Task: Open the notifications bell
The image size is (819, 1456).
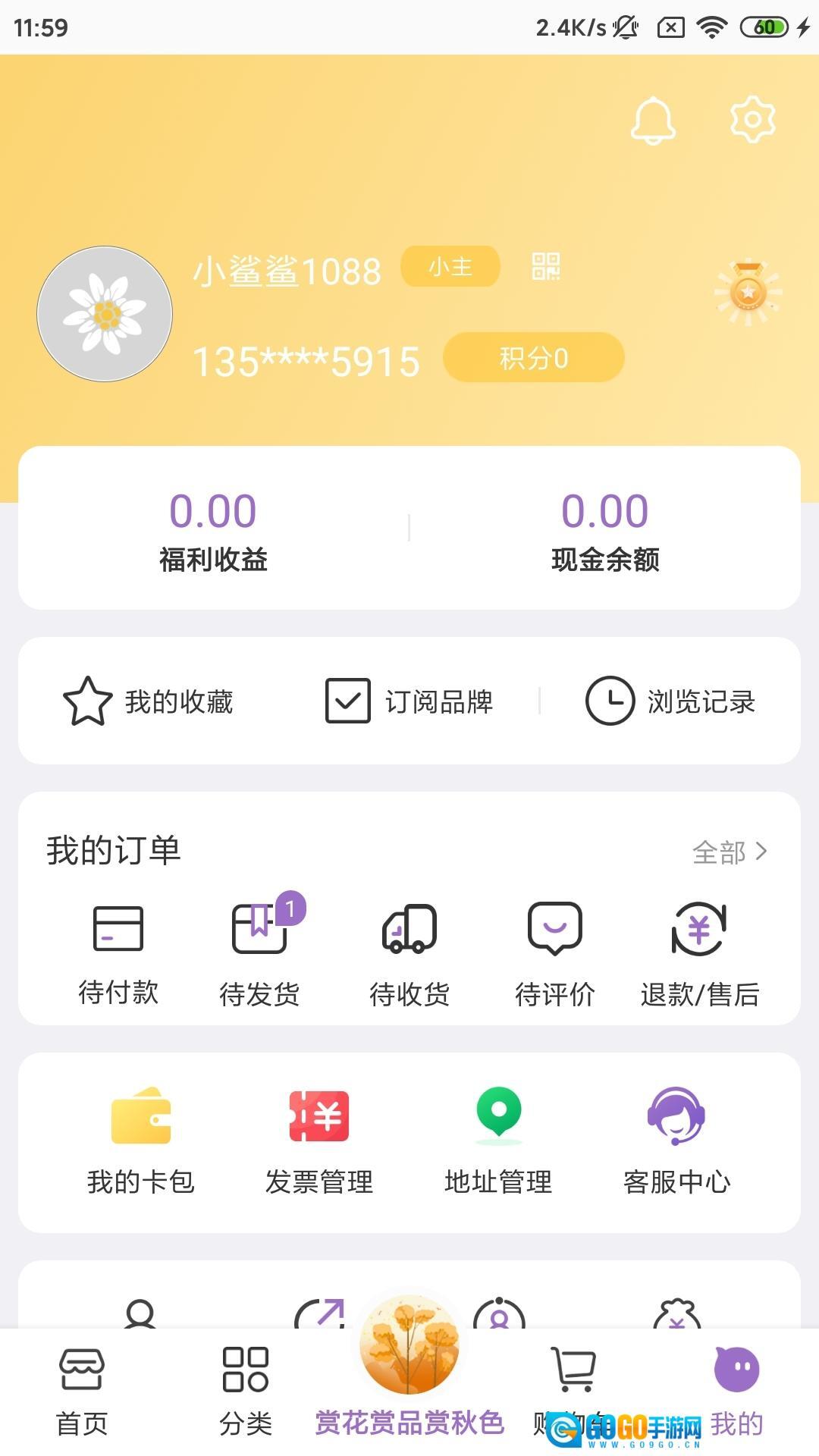Action: click(x=653, y=121)
